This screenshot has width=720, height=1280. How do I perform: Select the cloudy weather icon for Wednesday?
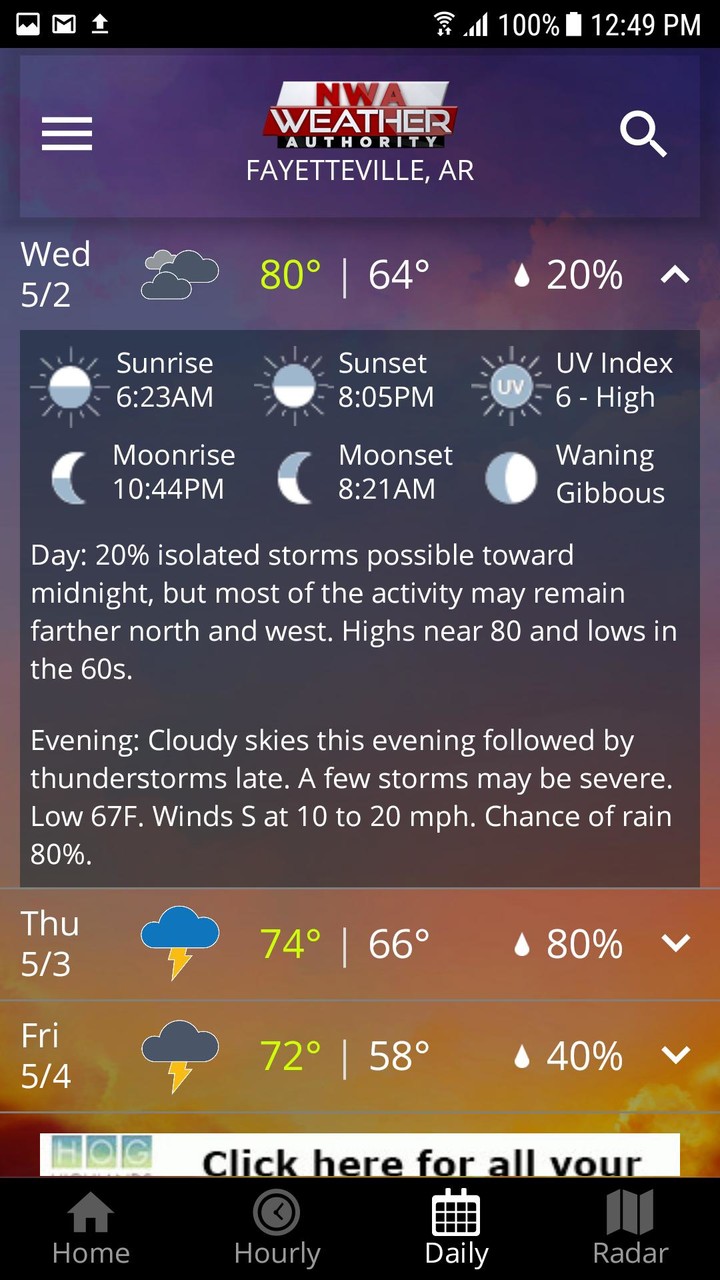179,270
